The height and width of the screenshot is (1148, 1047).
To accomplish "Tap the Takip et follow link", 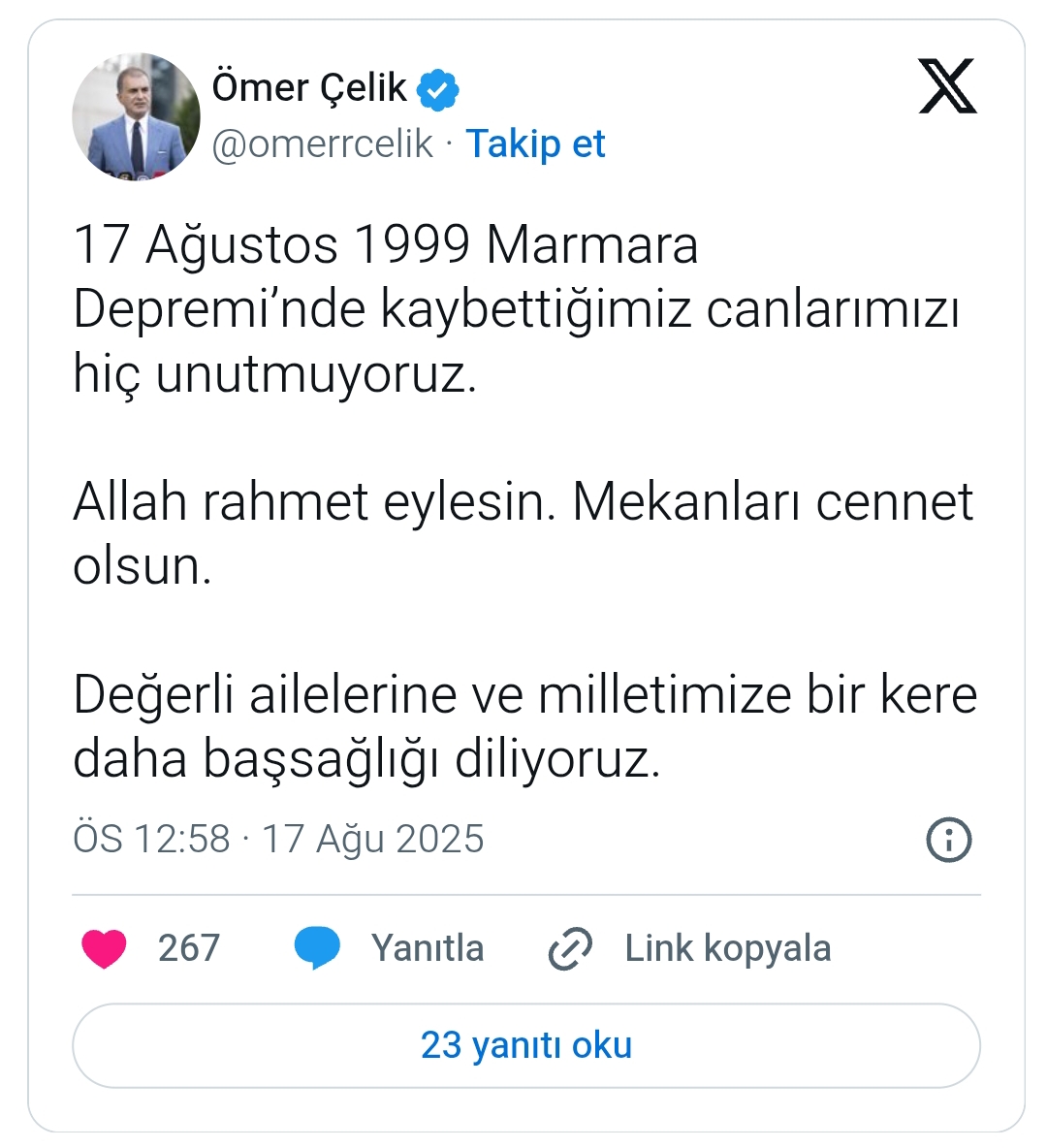I will point(535,143).
